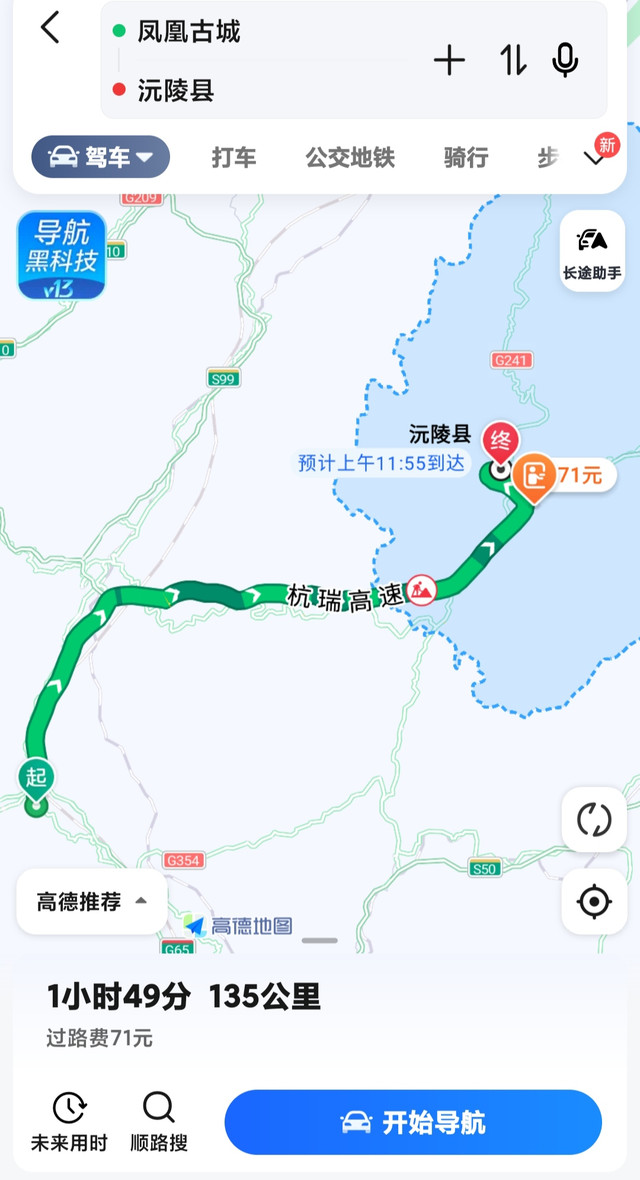This screenshot has height=1180, width=640.
Task: Tap 开始导航 to start navigation
Action: click(413, 1122)
